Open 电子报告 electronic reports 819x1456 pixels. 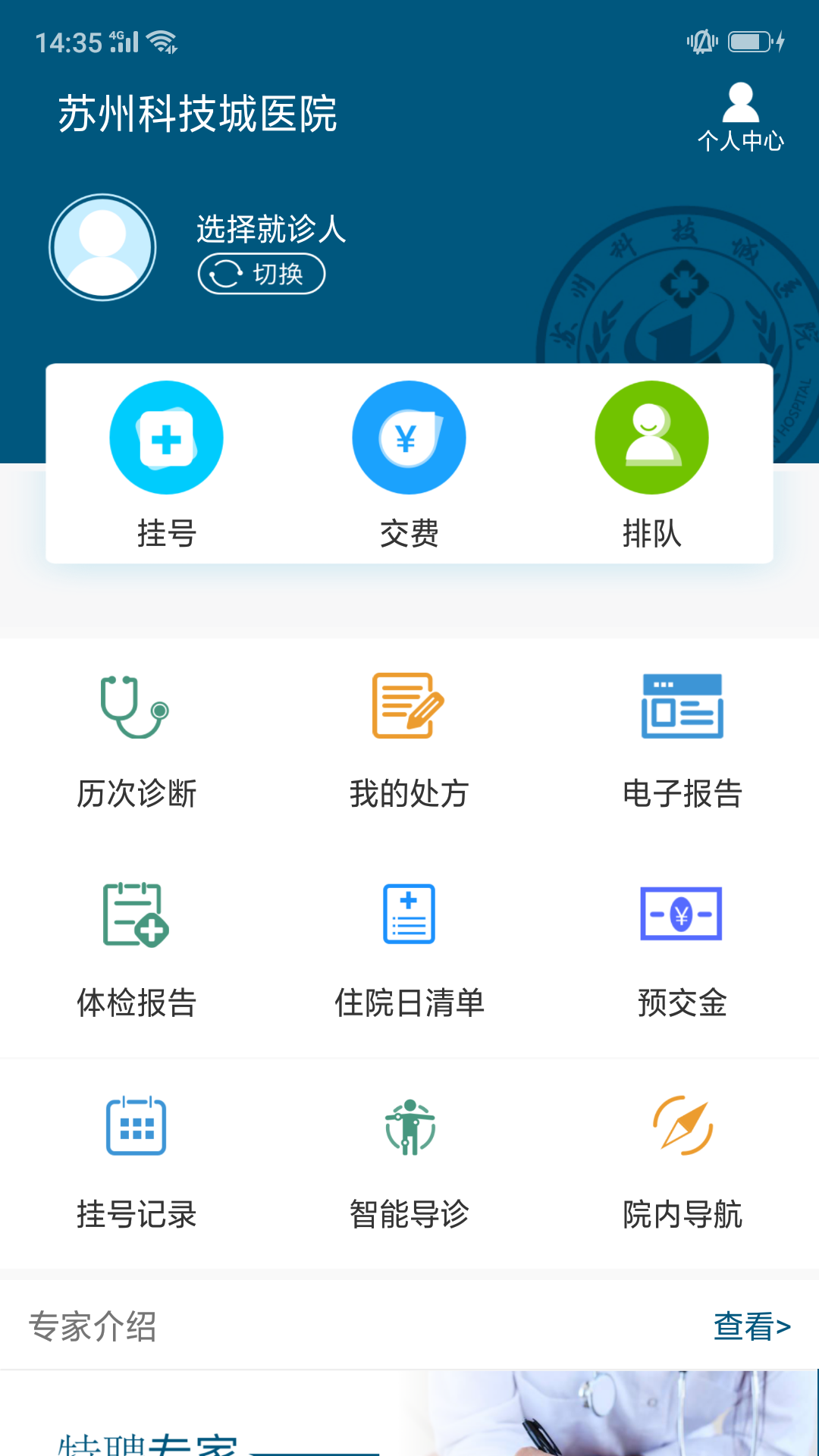click(682, 741)
